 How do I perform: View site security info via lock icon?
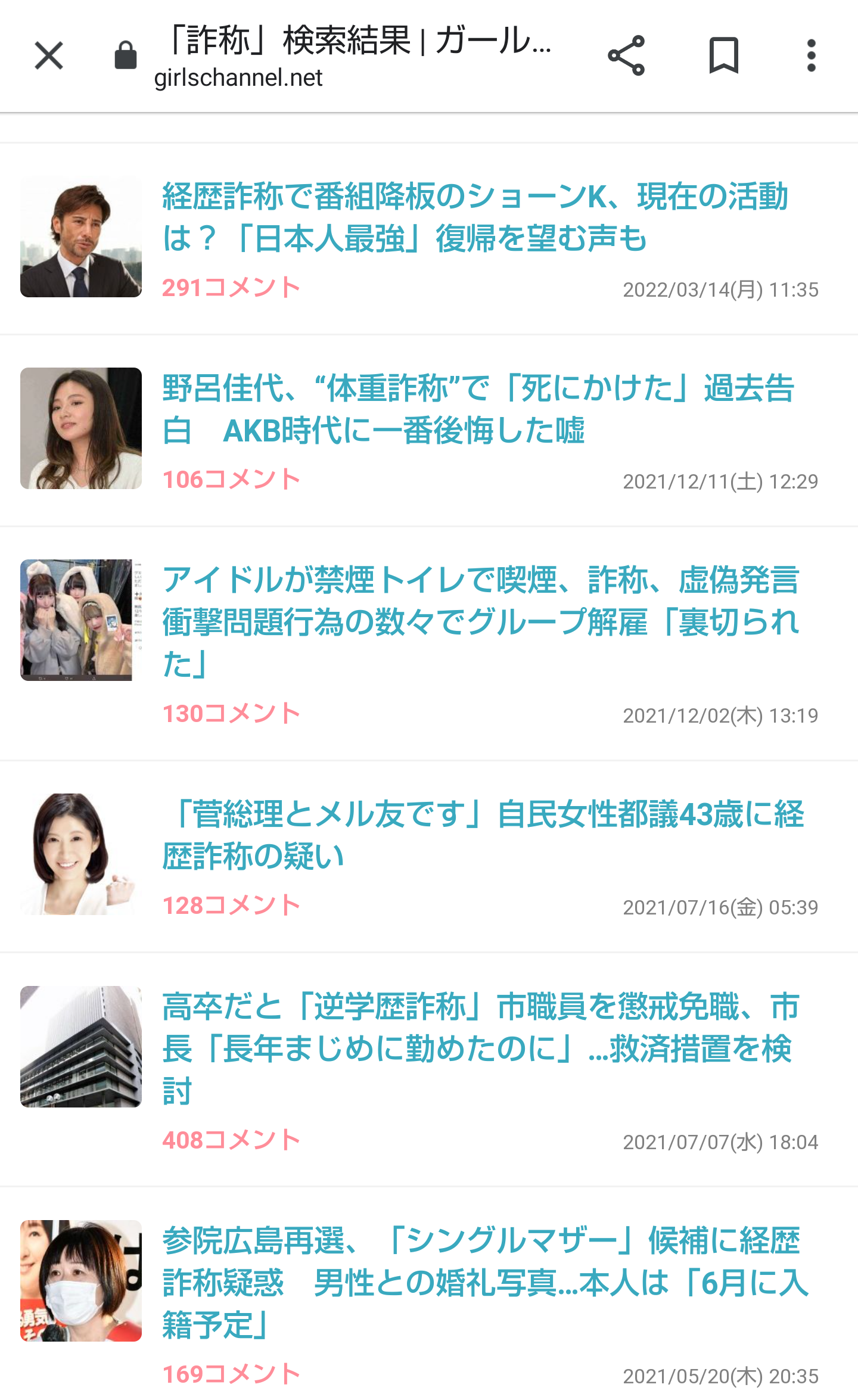126,56
